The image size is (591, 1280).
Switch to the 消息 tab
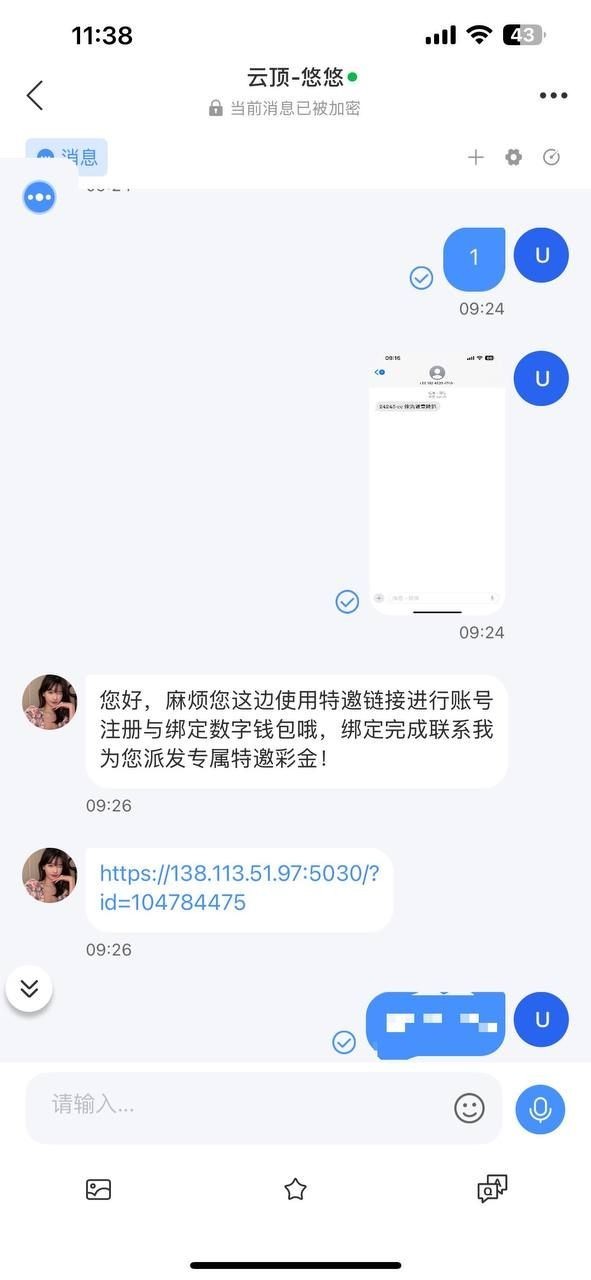[x=67, y=157]
